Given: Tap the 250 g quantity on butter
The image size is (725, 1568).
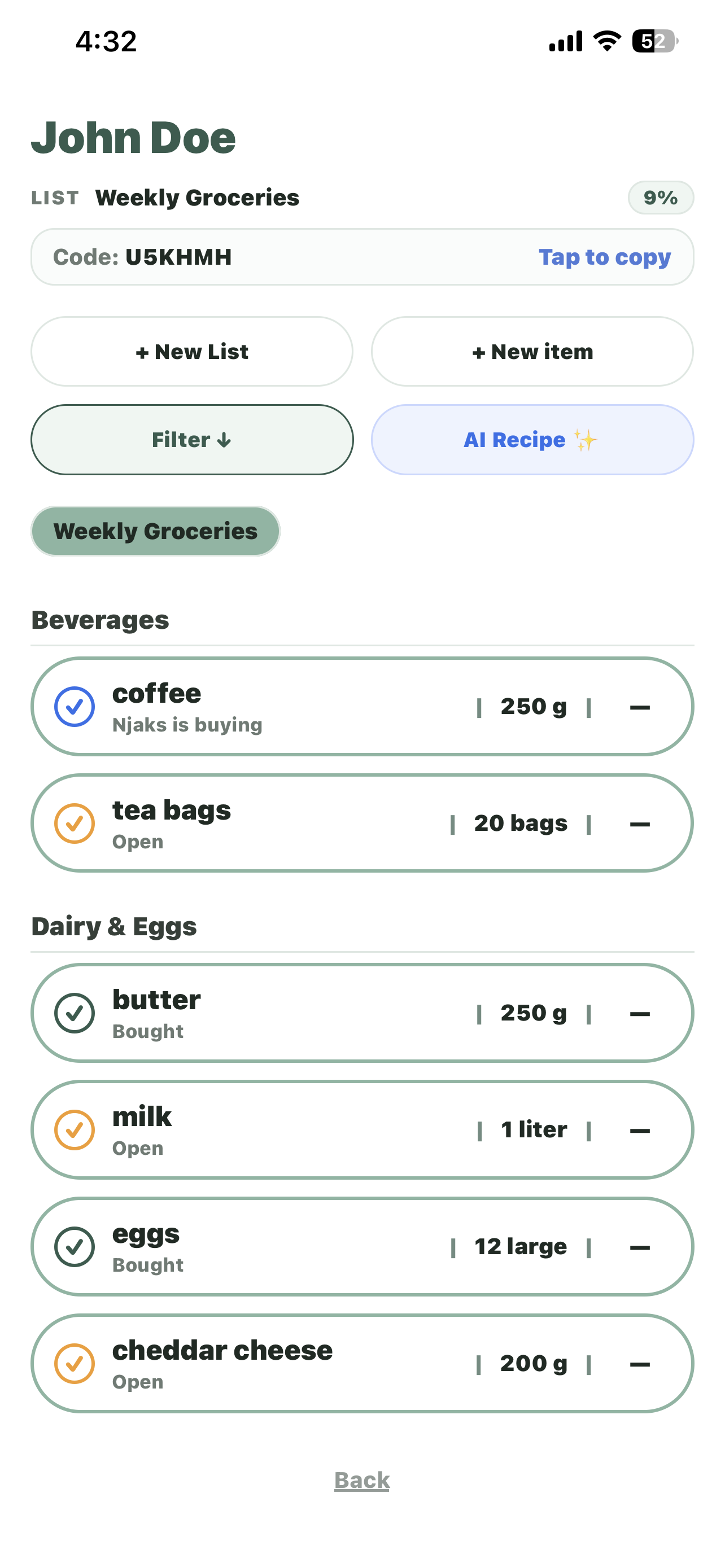Looking at the screenshot, I should coord(532,1012).
